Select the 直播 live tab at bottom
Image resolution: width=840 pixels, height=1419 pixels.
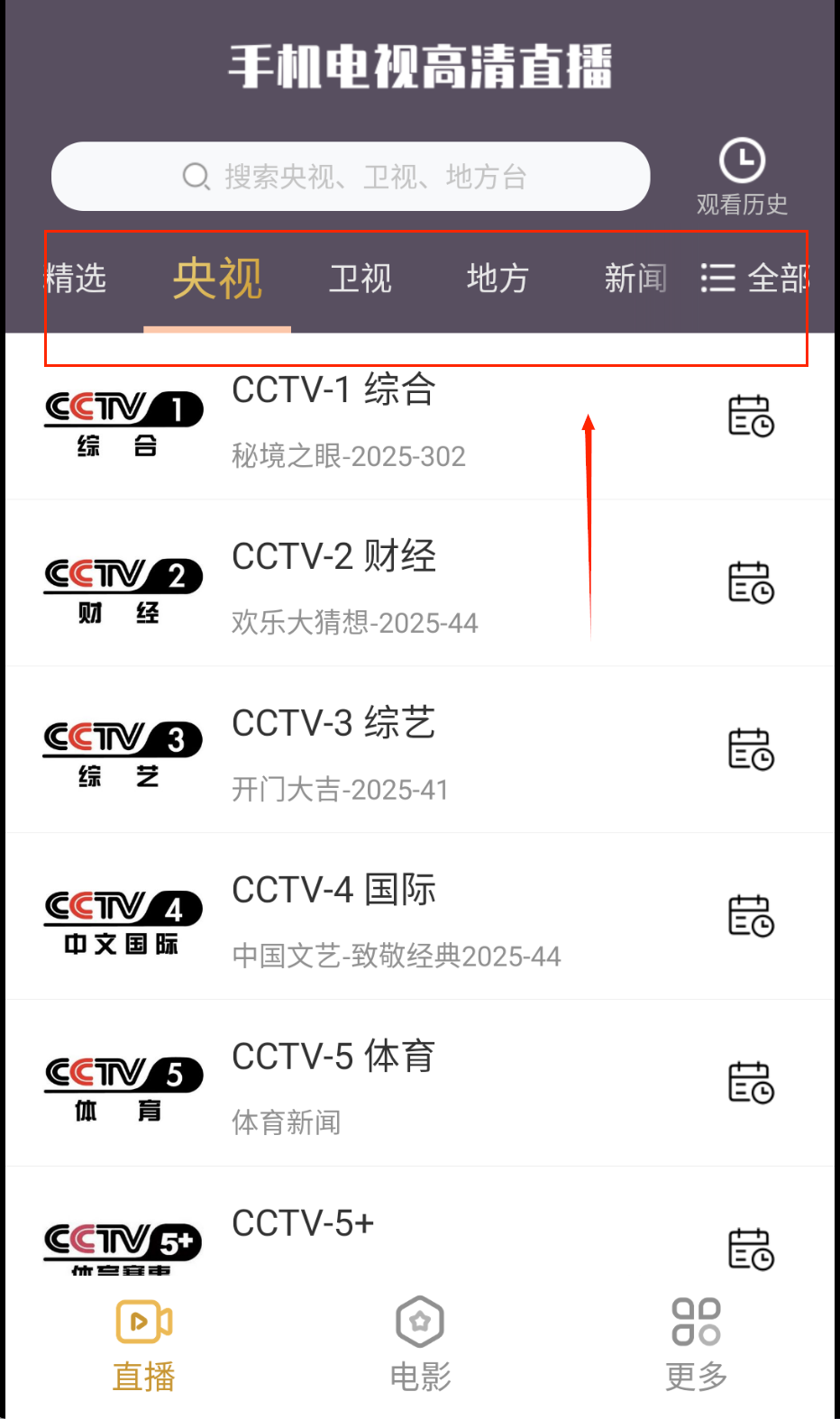[x=142, y=1322]
